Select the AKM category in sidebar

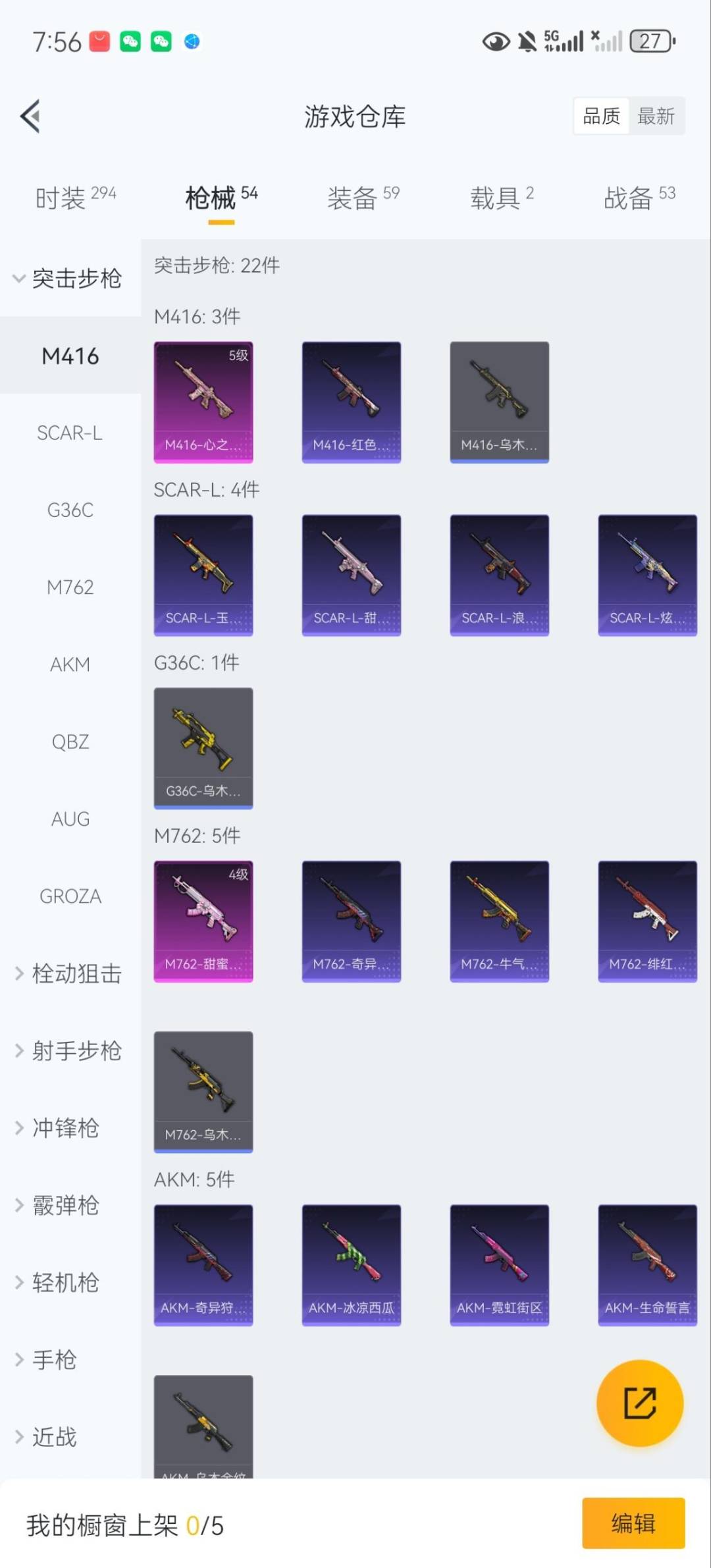70,664
